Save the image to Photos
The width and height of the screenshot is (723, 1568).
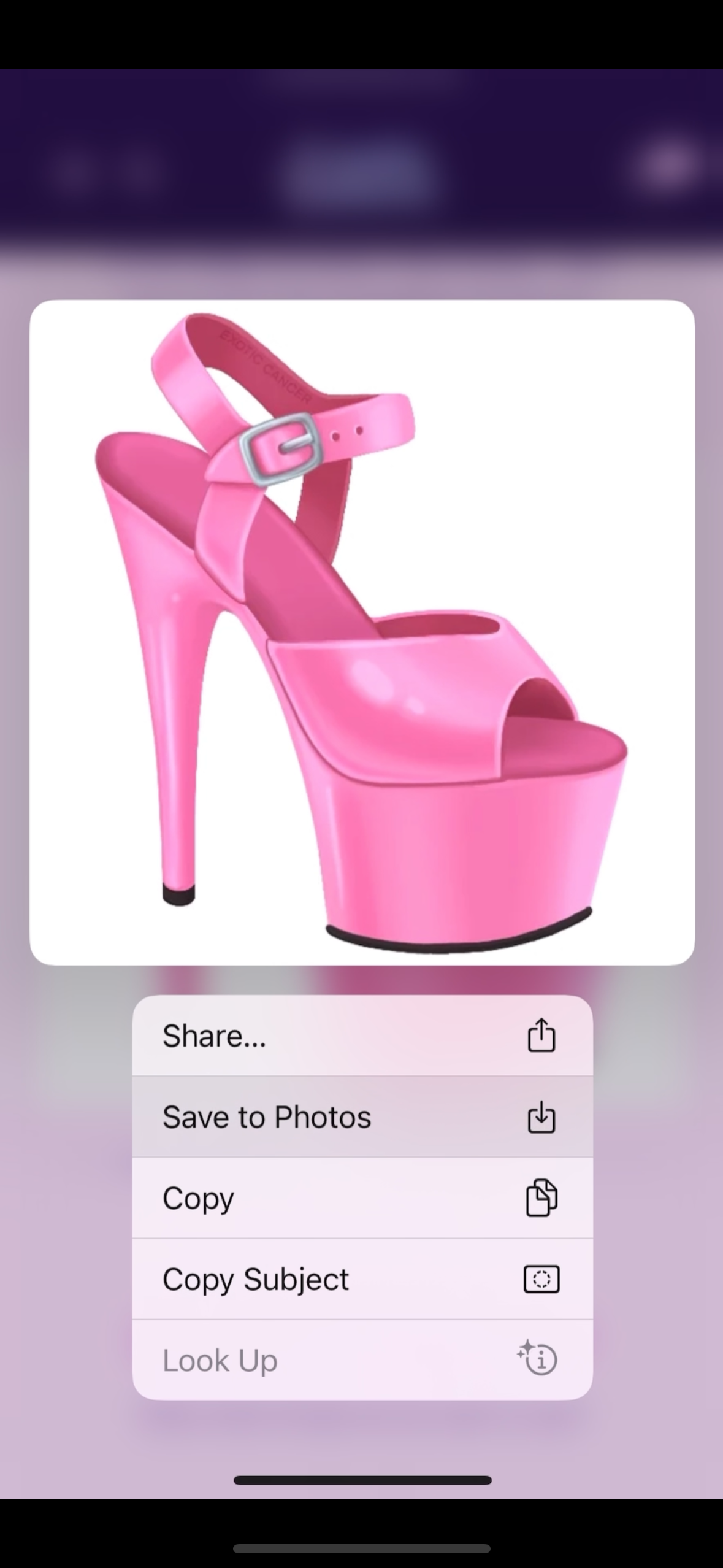[x=362, y=1116]
